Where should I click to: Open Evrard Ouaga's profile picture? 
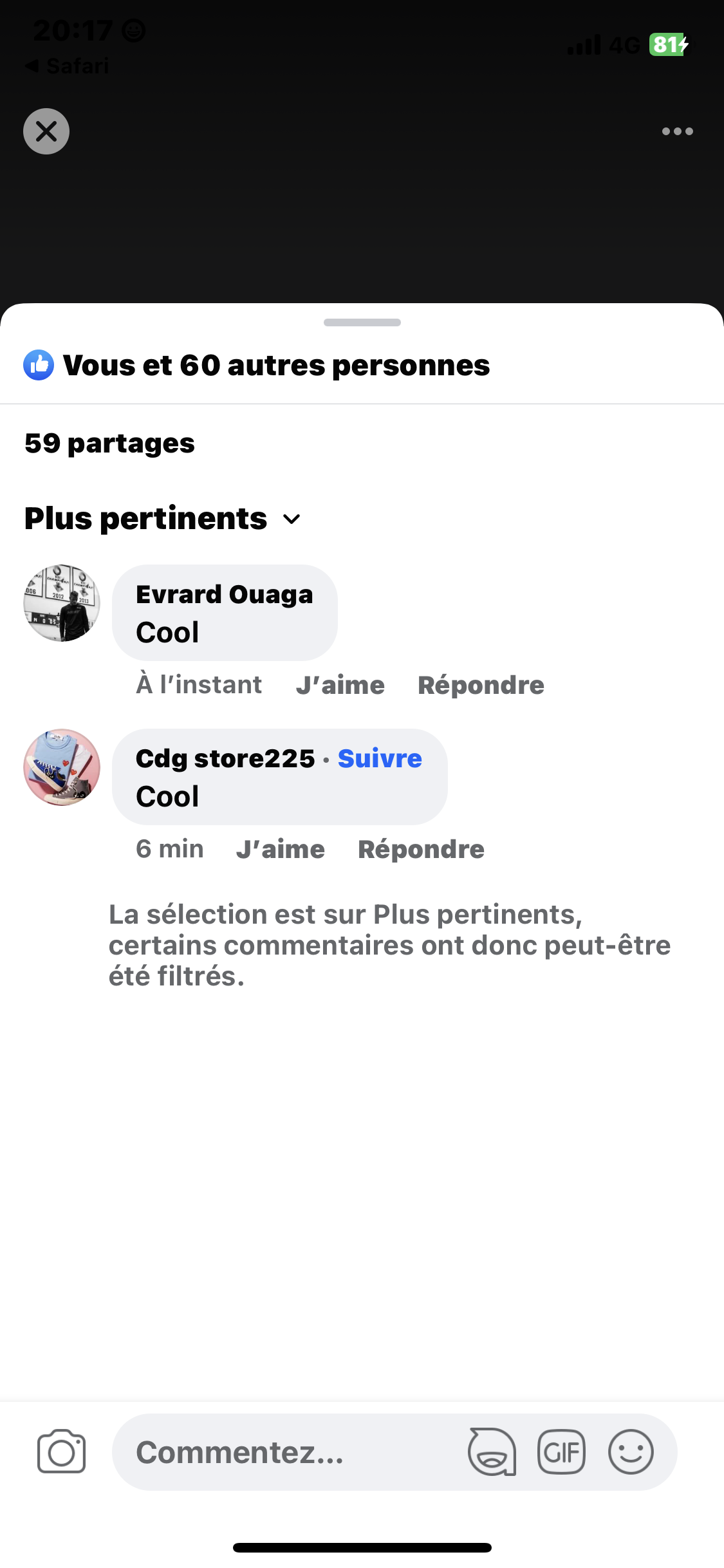click(62, 603)
